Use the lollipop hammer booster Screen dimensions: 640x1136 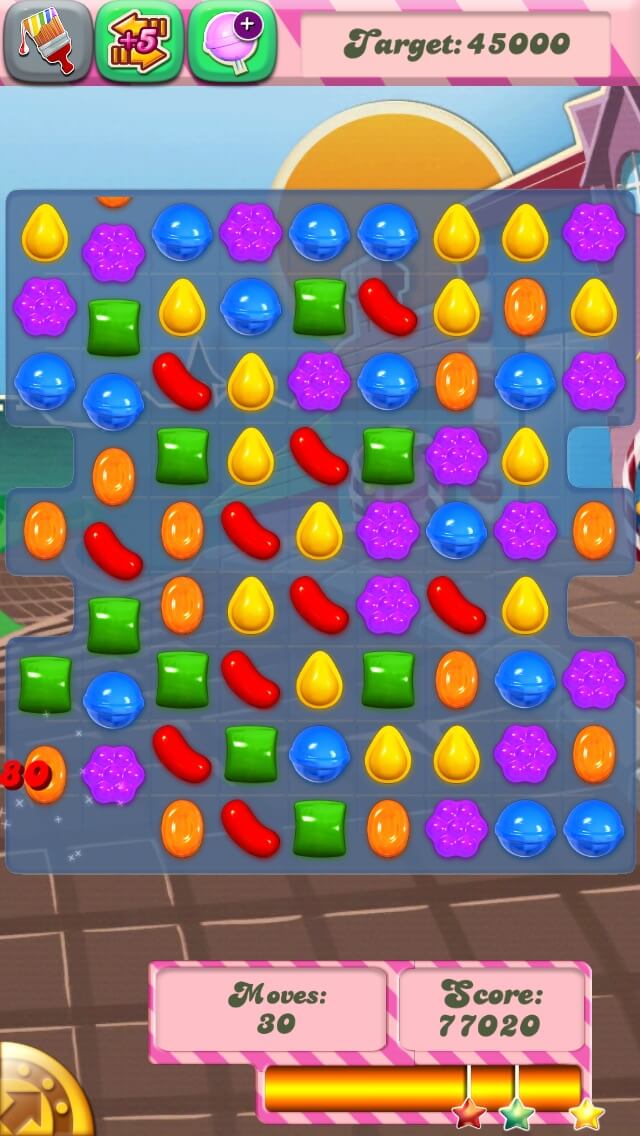click(x=232, y=41)
